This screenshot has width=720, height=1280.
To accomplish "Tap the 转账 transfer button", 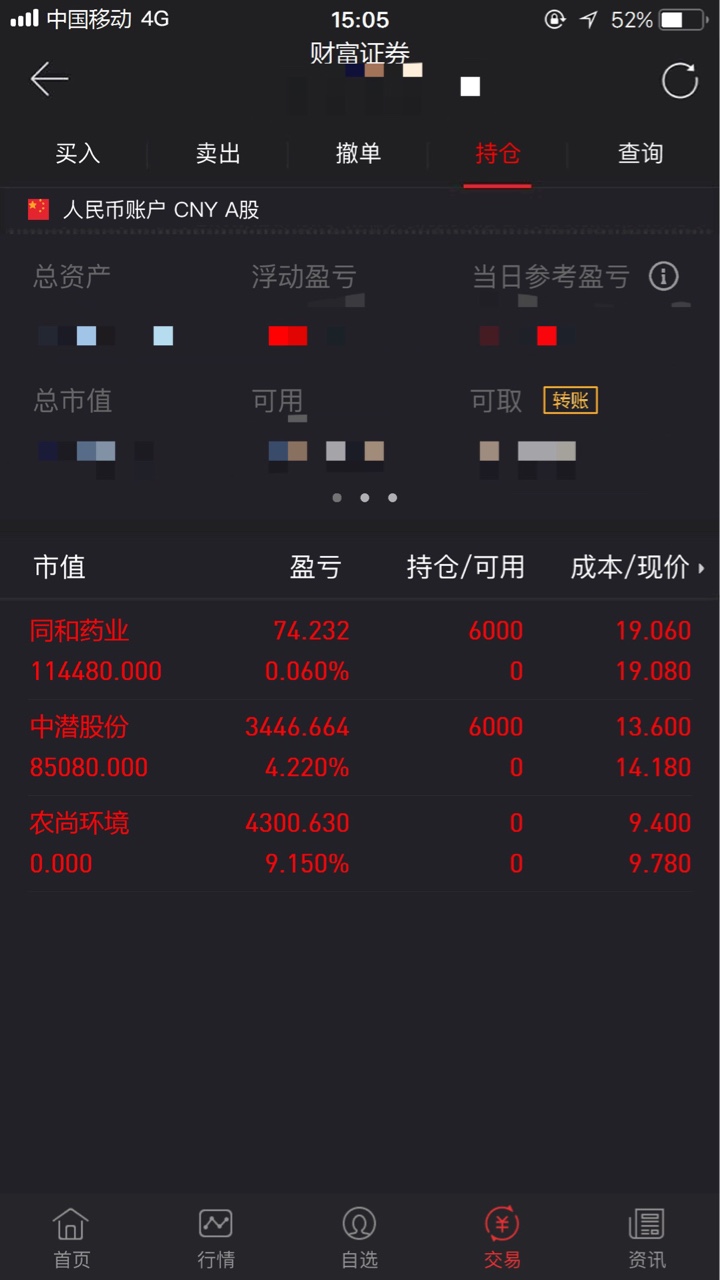I will [570, 401].
